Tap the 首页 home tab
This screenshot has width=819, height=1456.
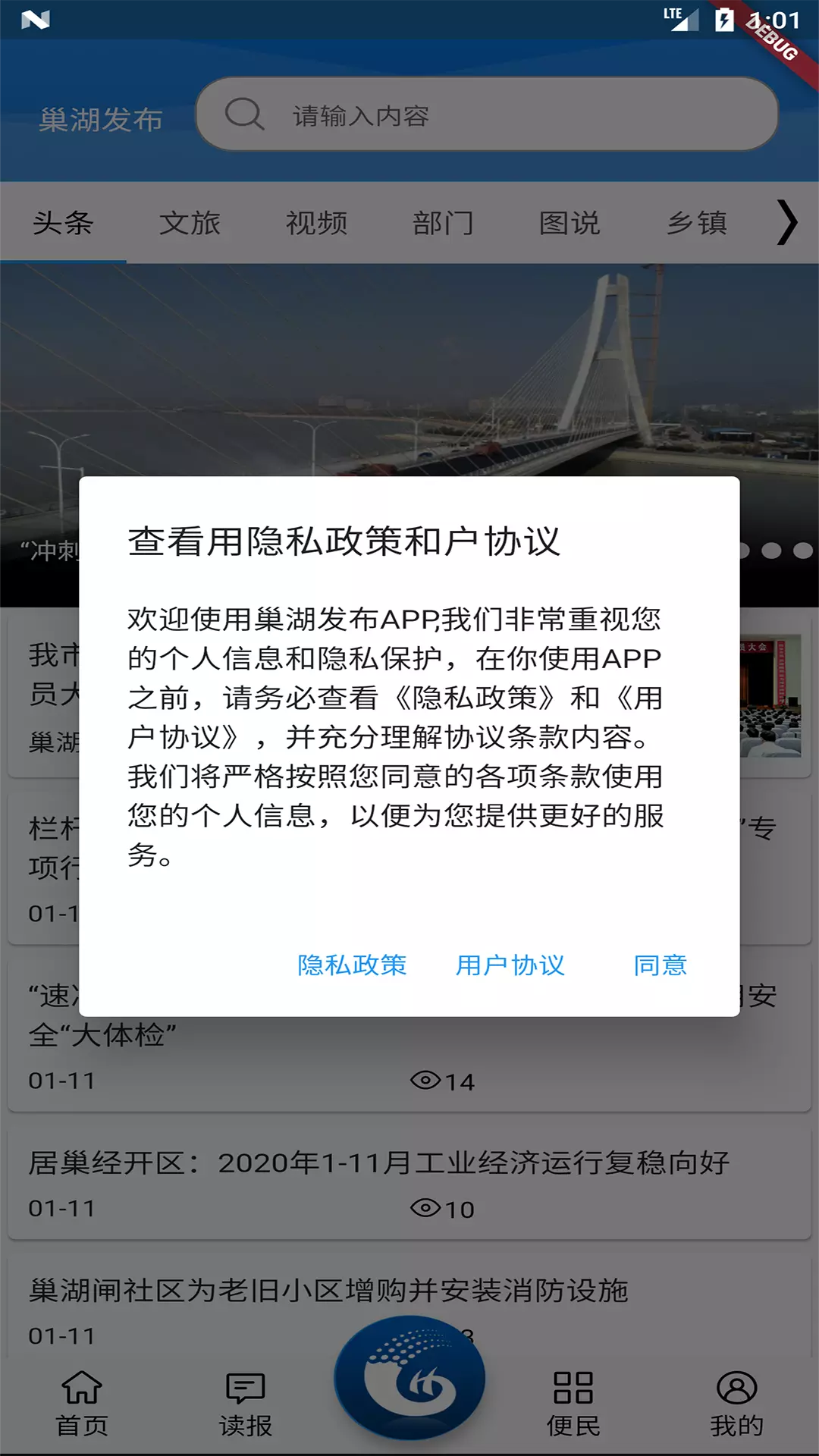pos(82,1404)
